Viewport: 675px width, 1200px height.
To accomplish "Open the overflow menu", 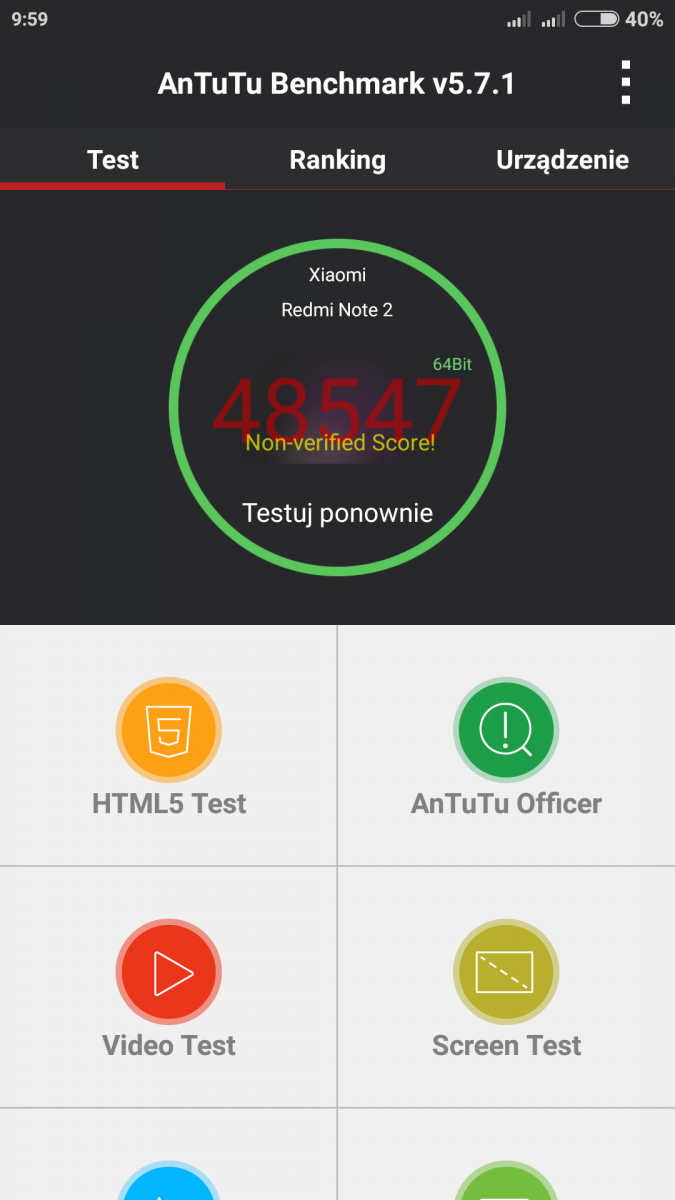I will (x=625, y=83).
